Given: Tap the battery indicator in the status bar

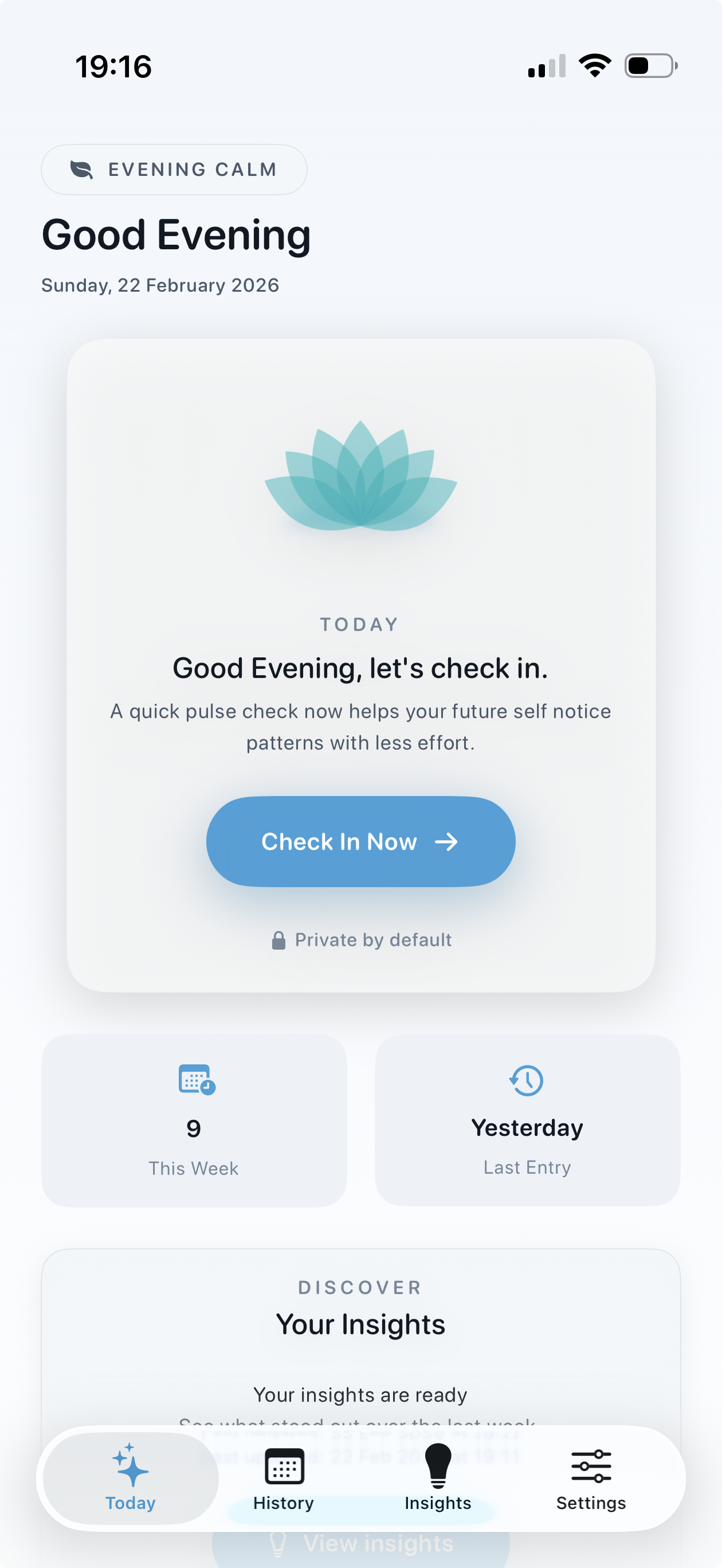Looking at the screenshot, I should click(649, 66).
